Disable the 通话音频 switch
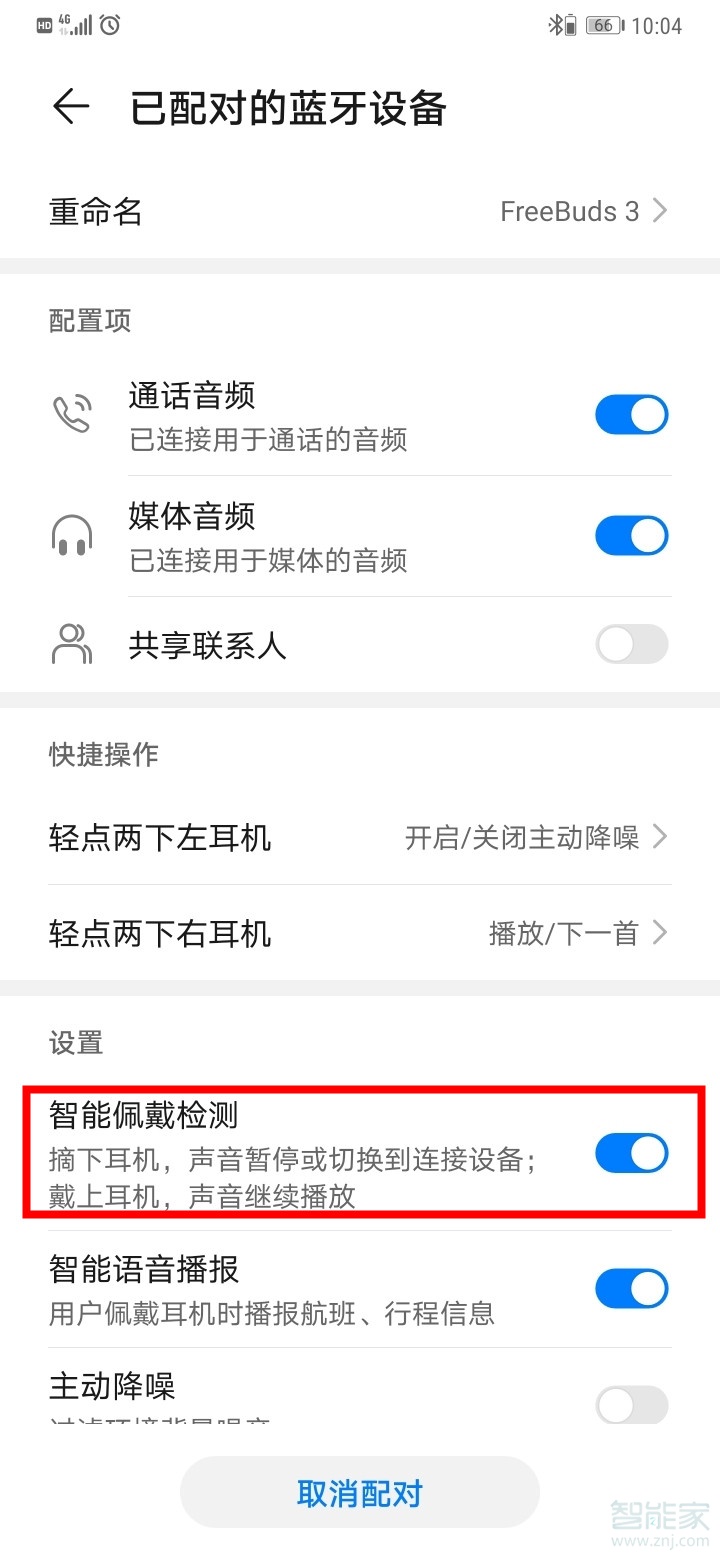 click(x=631, y=414)
